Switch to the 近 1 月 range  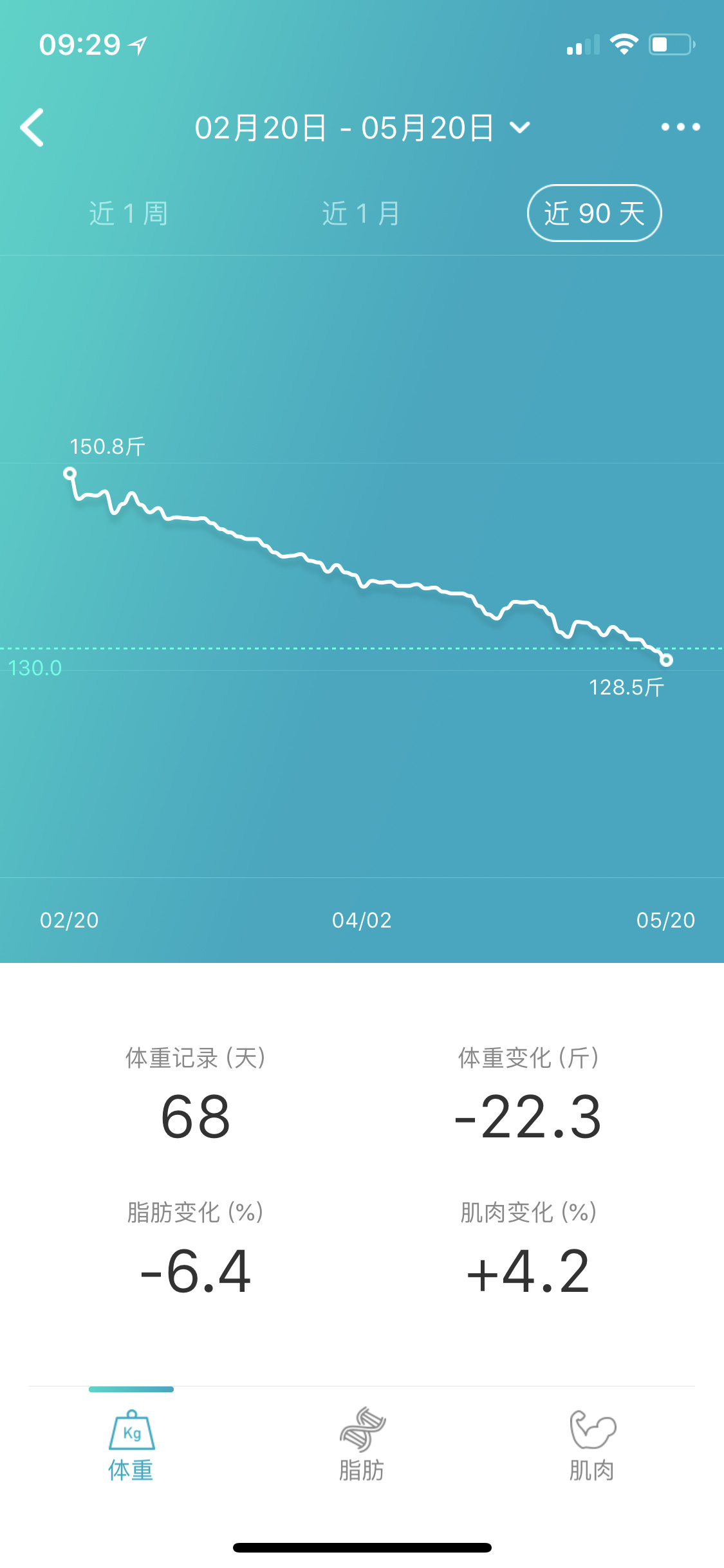pos(361,213)
